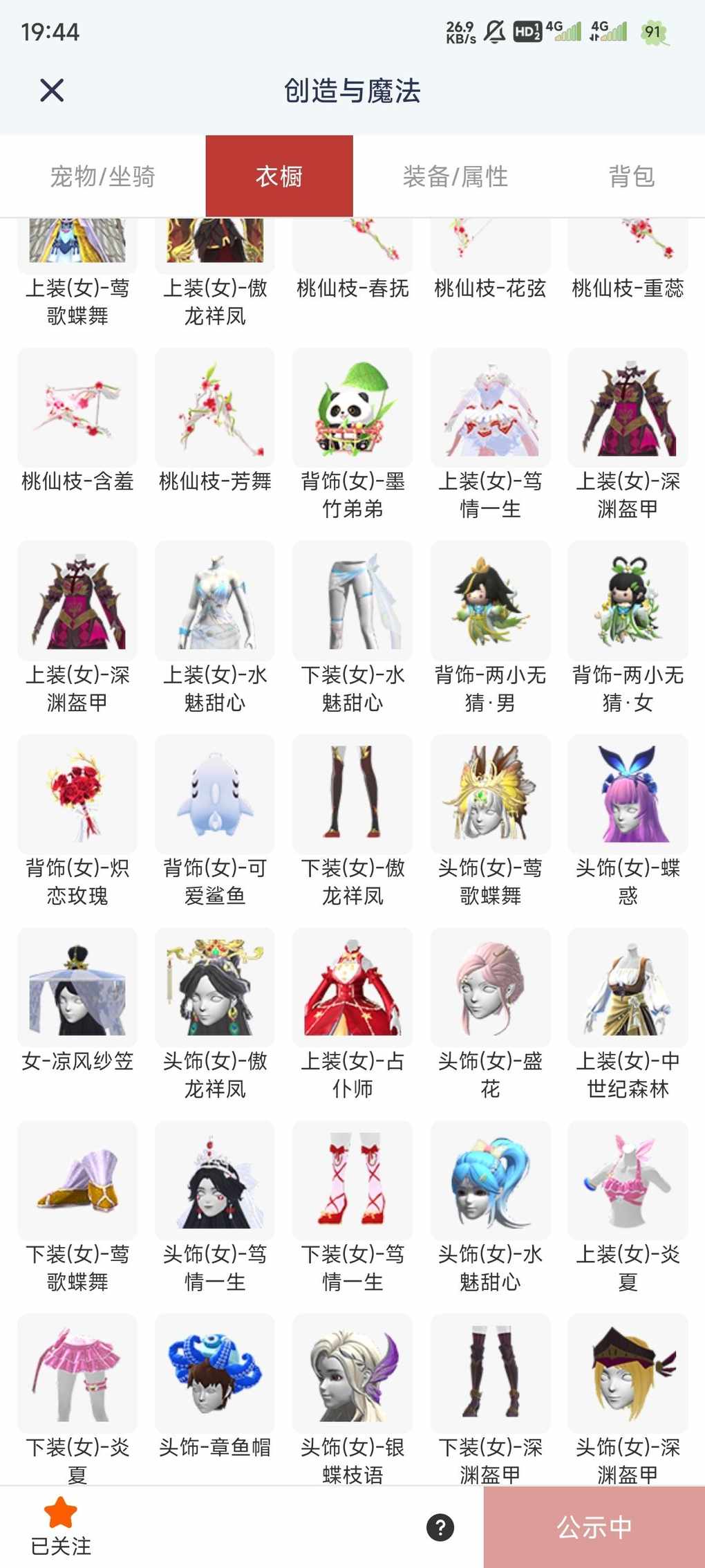This screenshot has height=1568, width=705.
Task: Open the 桃仙枝-含羞 item
Action: coord(77,408)
